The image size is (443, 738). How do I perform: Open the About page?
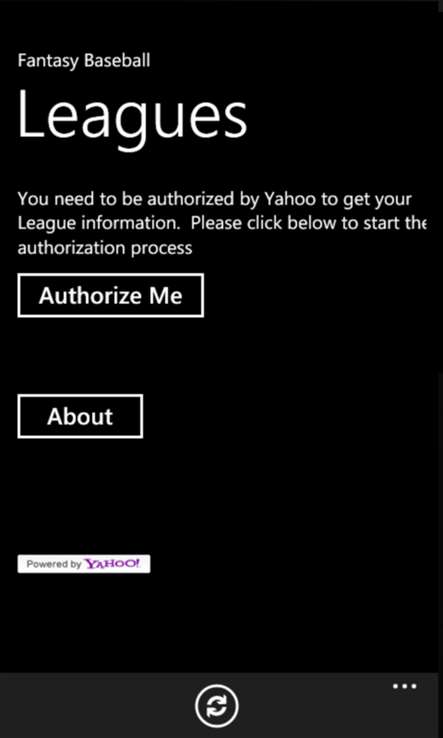click(x=80, y=416)
